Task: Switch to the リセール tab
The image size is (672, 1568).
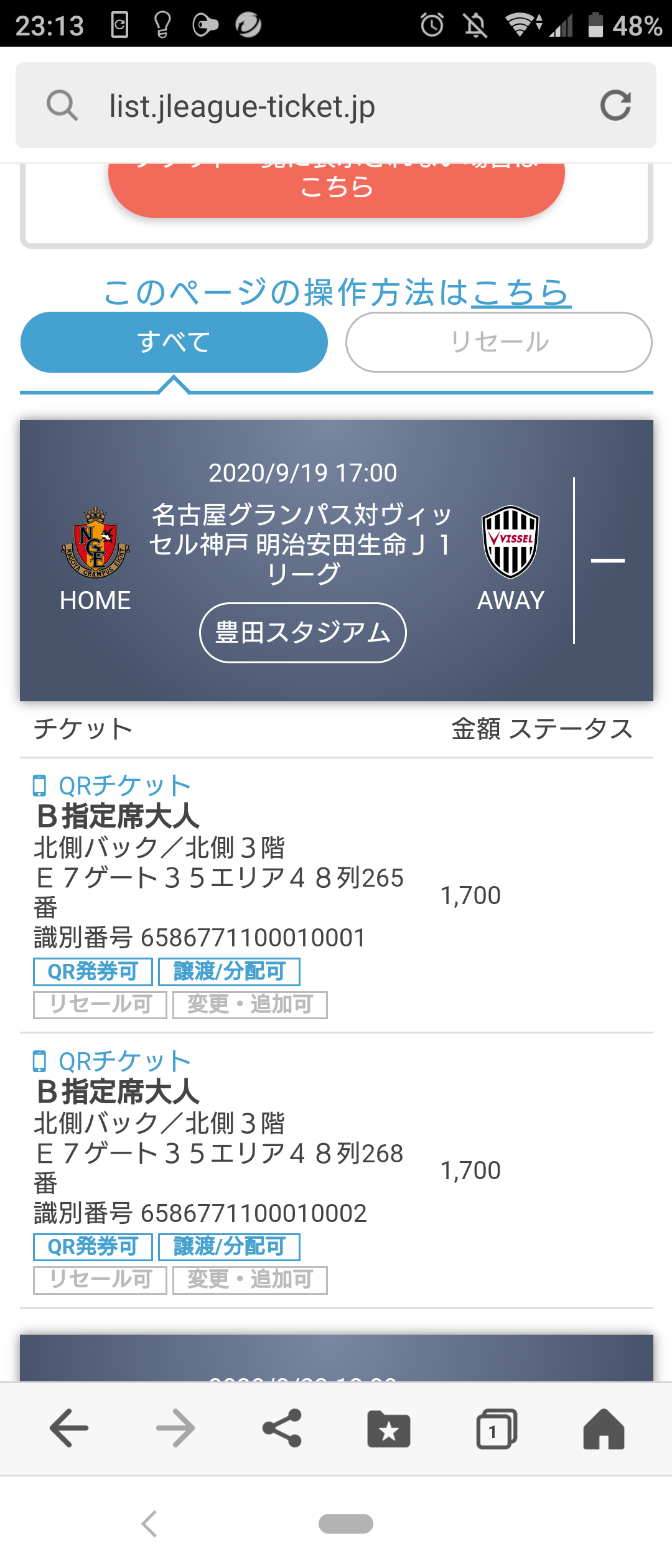Action: coord(499,342)
